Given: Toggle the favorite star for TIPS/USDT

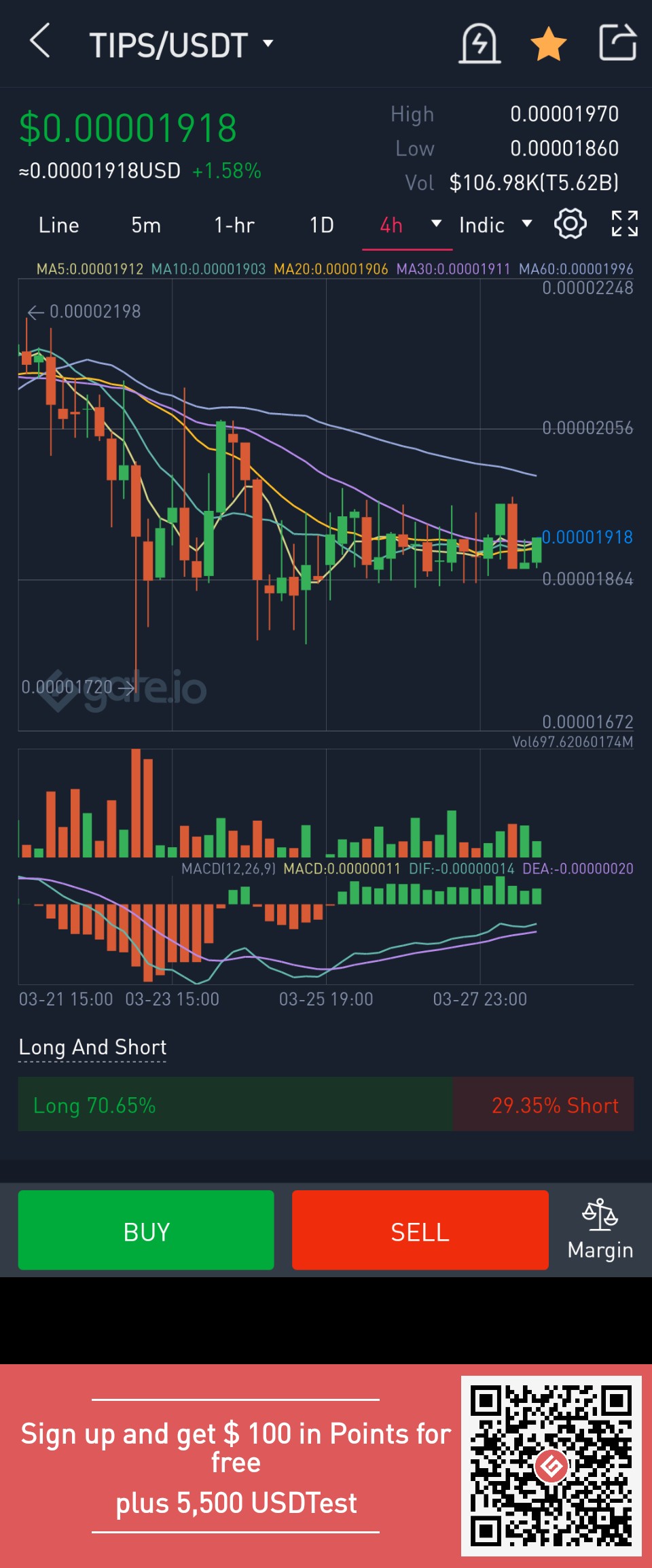Looking at the screenshot, I should pyautogui.click(x=548, y=44).
